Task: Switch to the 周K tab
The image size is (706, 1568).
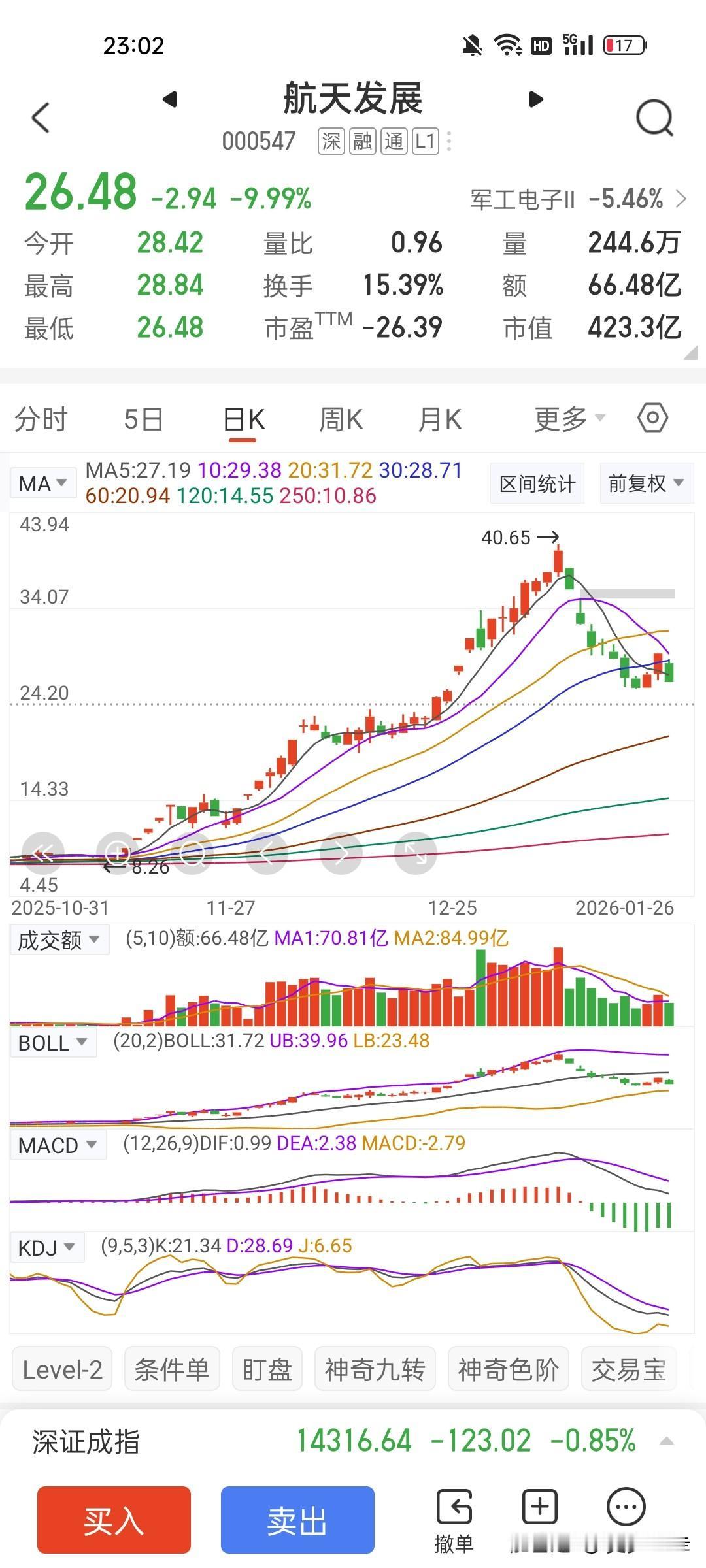Action: point(341,419)
